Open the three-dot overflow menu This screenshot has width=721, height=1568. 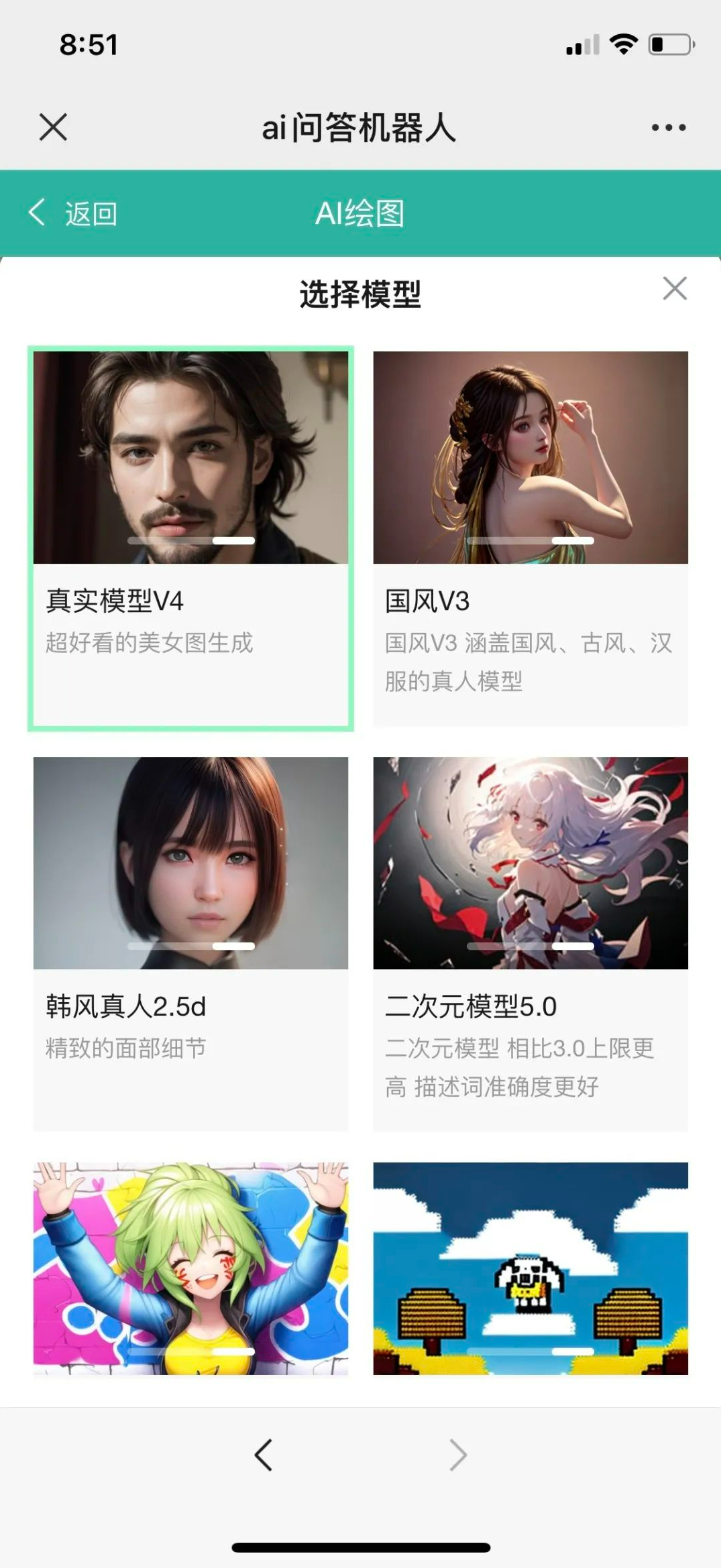(668, 127)
